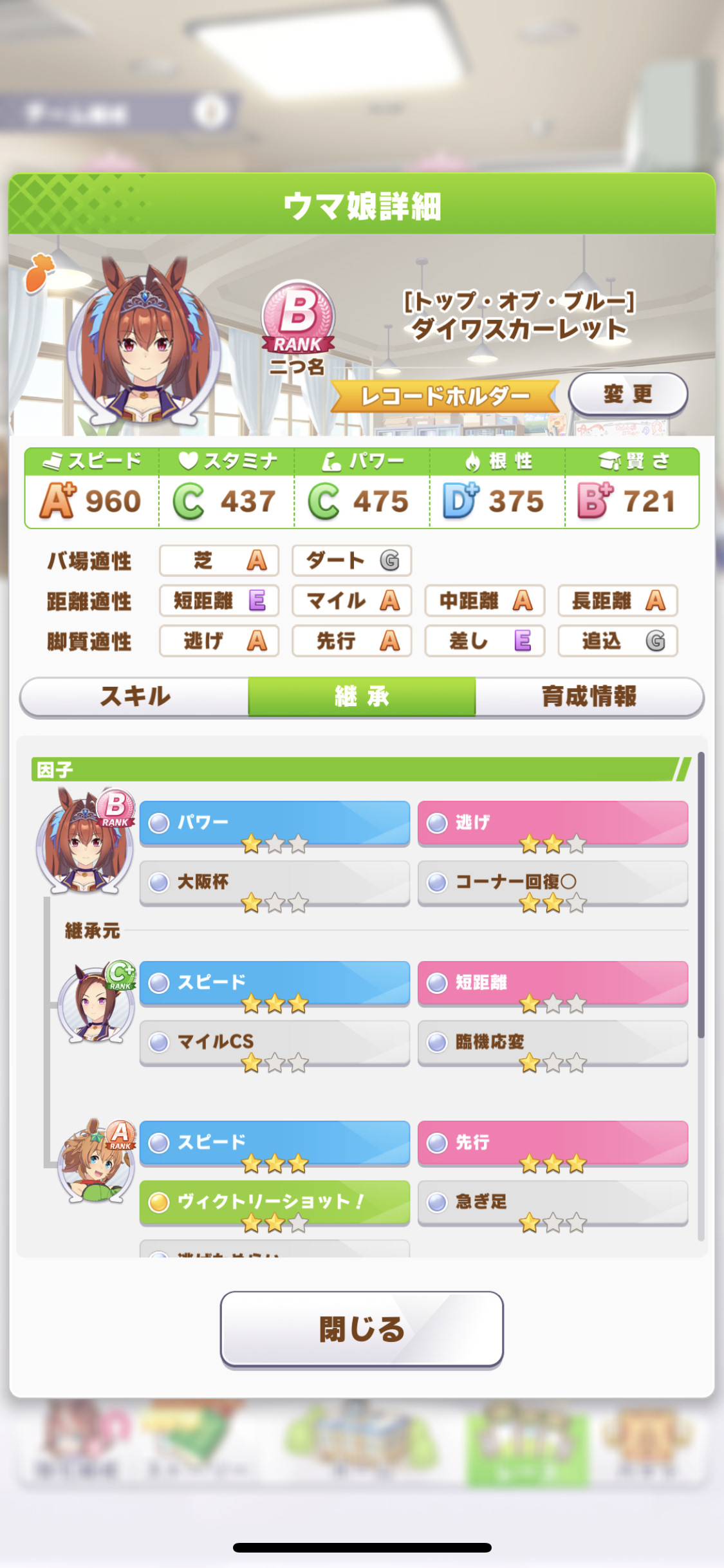Image resolution: width=724 pixels, height=1568 pixels.
Task: Open the マイルCS factor details
Action: [275, 1043]
